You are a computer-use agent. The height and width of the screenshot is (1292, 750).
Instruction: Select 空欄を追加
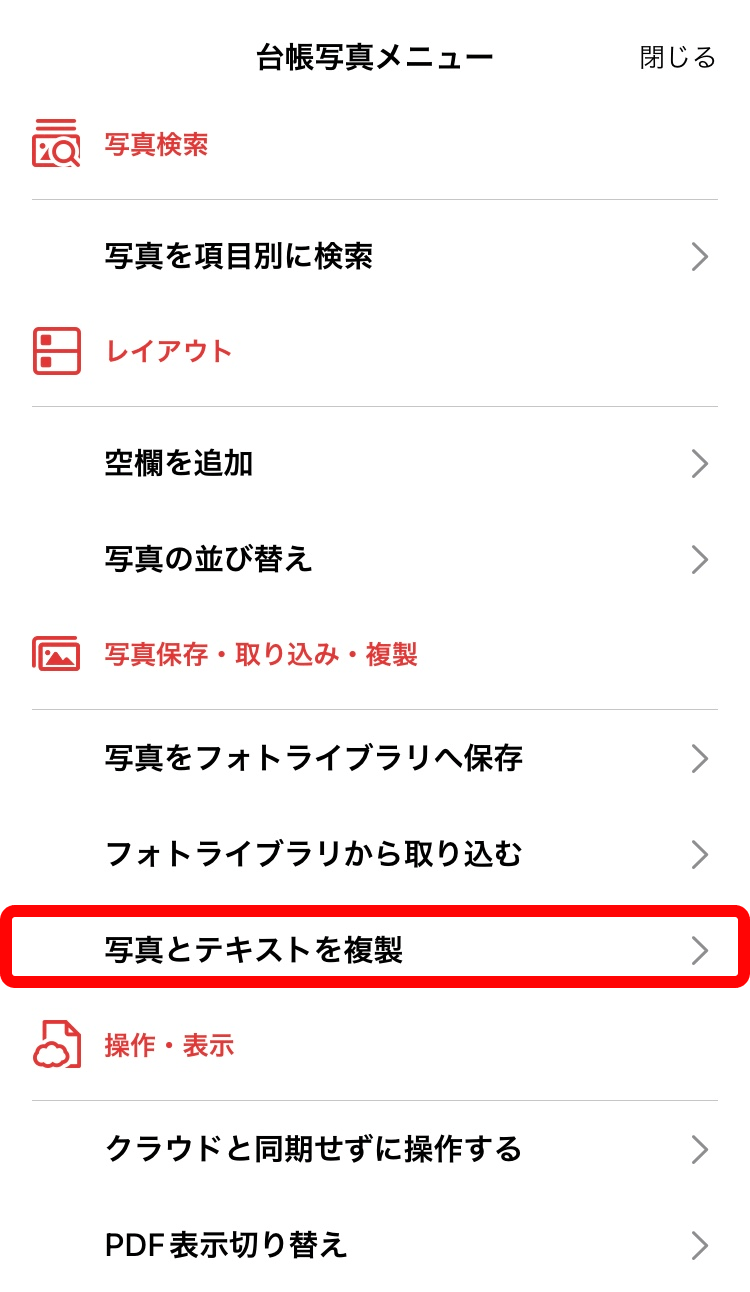pos(375,464)
